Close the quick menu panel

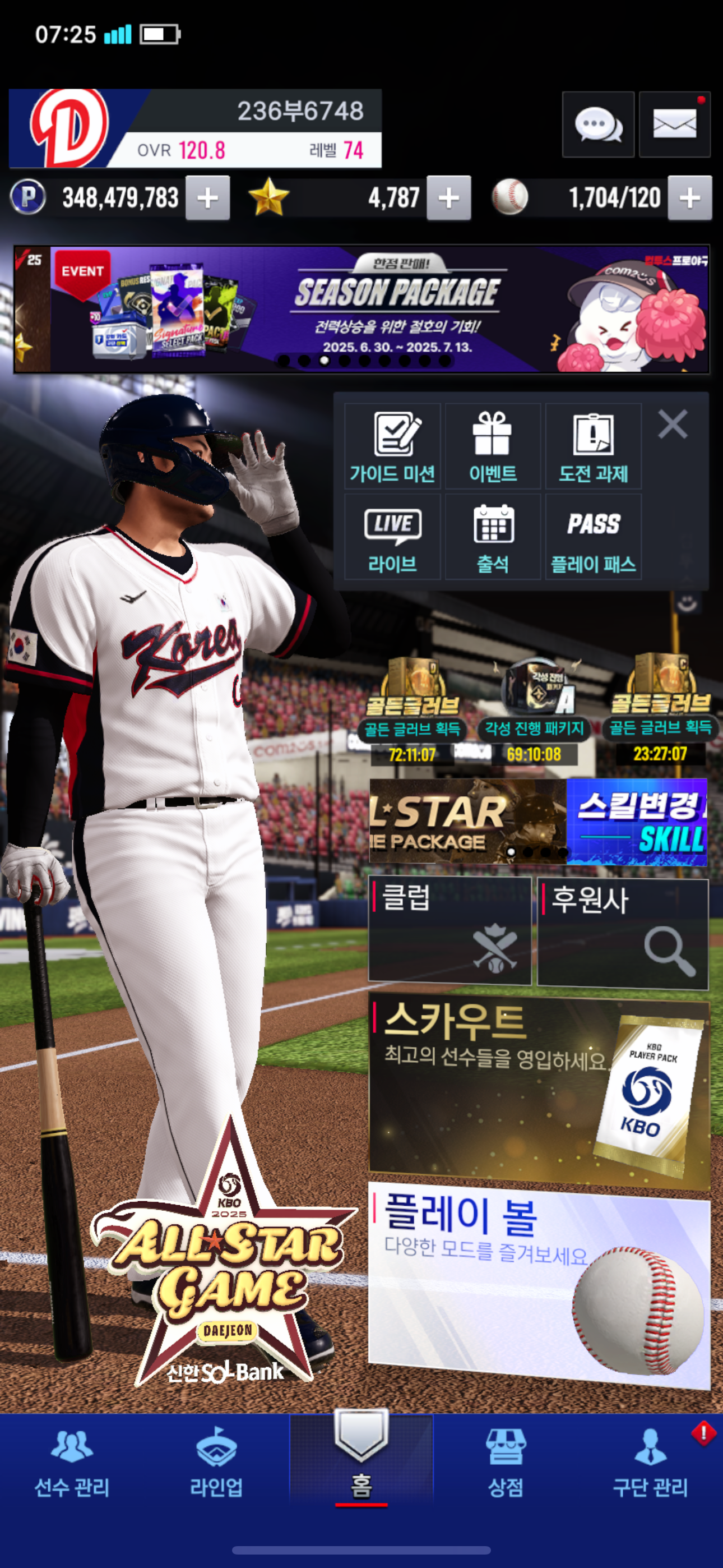pos(673,423)
